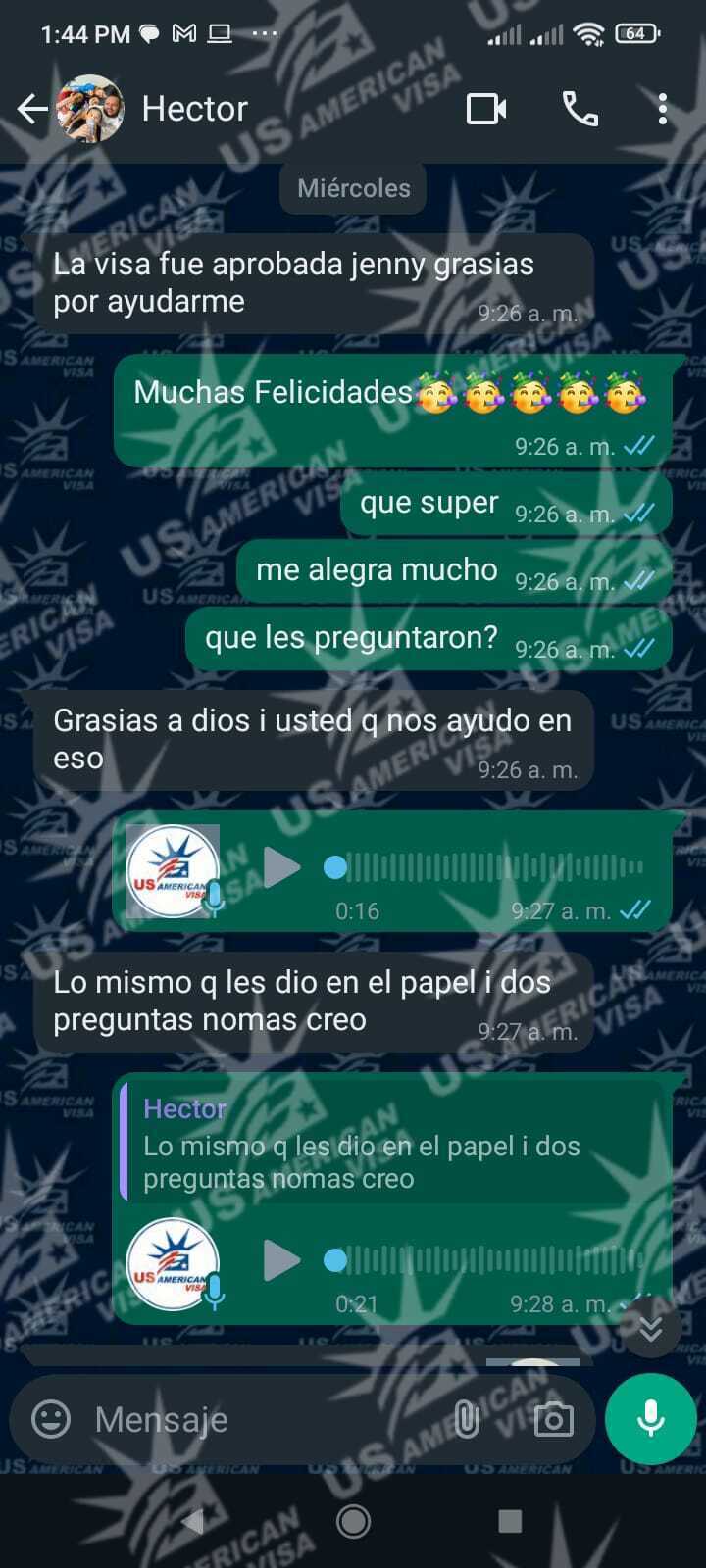Play the 0:16 voice message
Viewport: 706px width, 1568px height.
point(282,867)
